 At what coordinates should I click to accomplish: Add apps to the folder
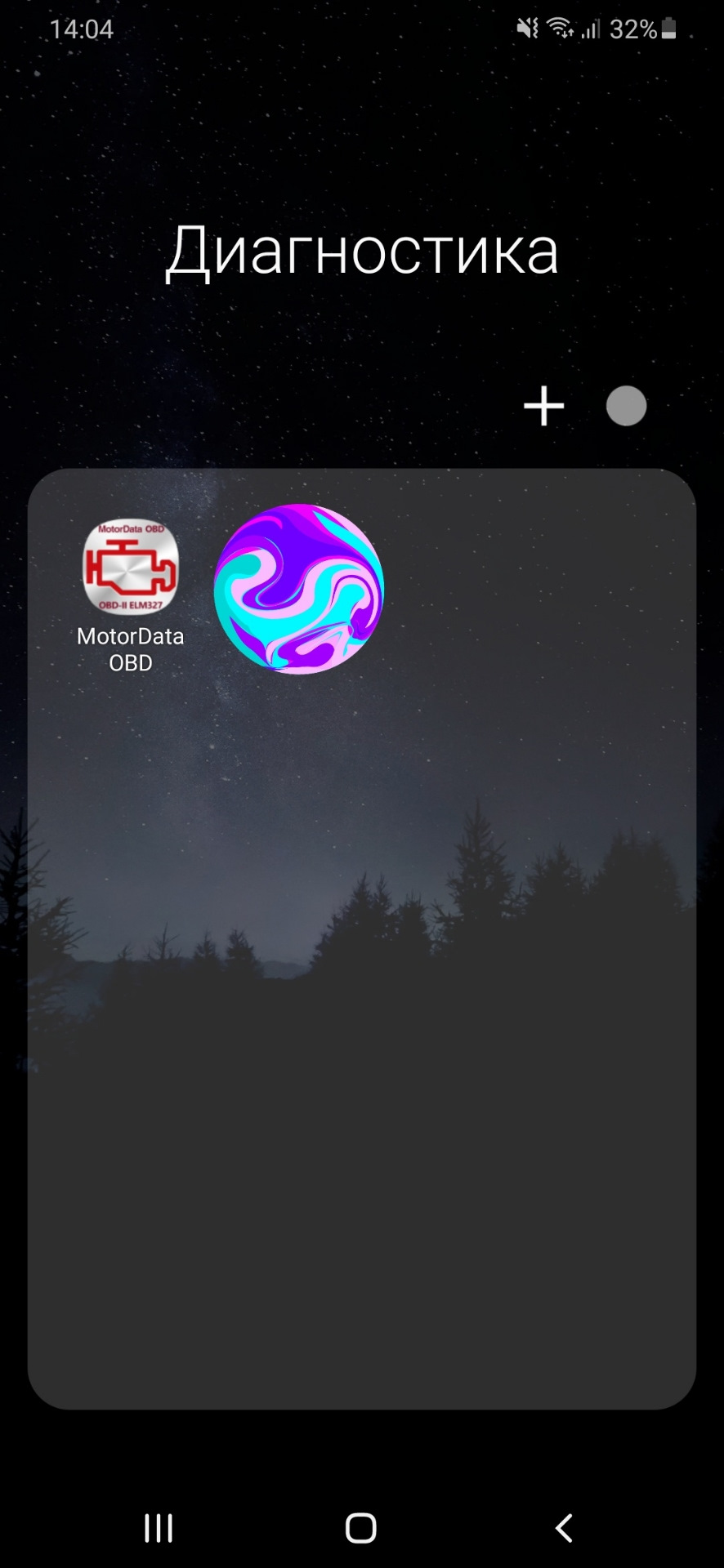click(x=543, y=407)
